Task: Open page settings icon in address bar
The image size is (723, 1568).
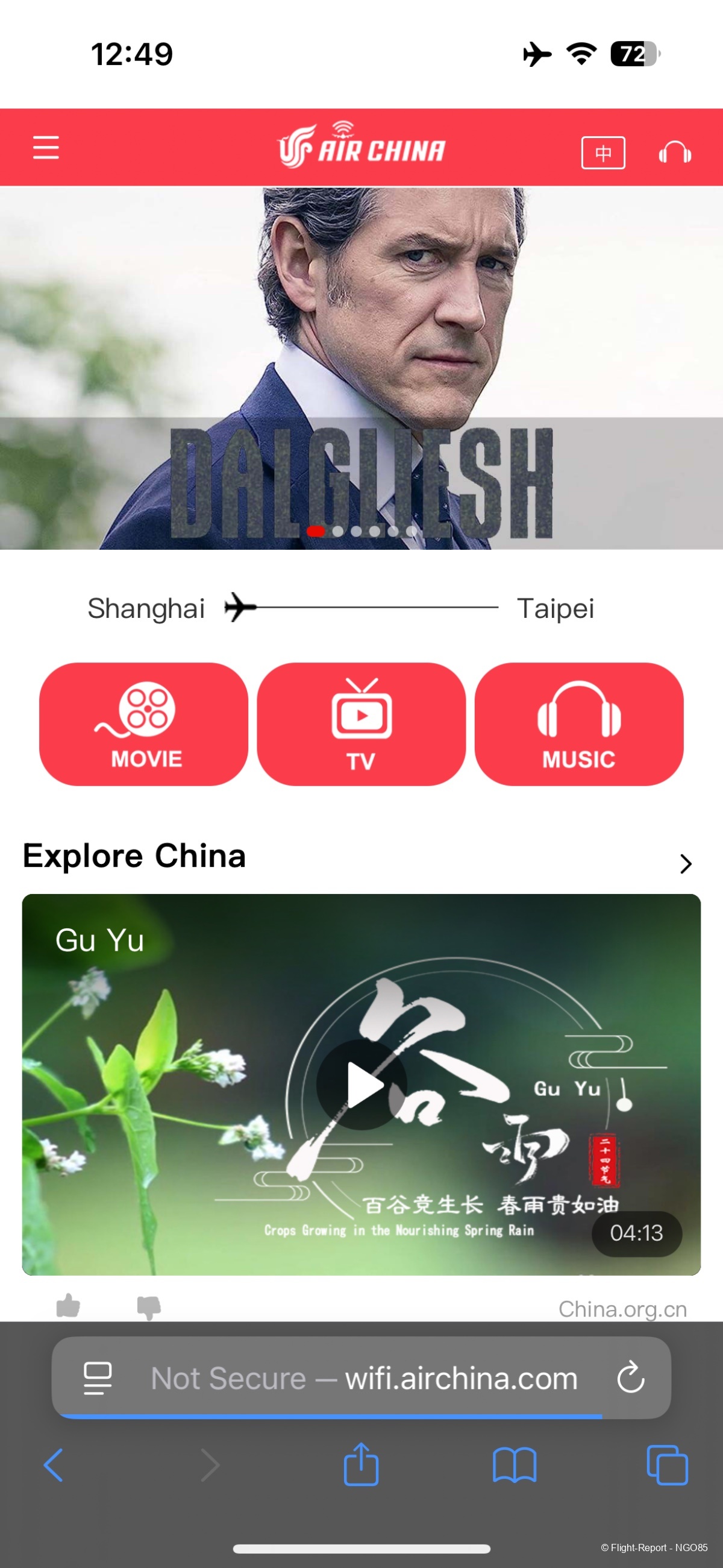Action: click(98, 1378)
